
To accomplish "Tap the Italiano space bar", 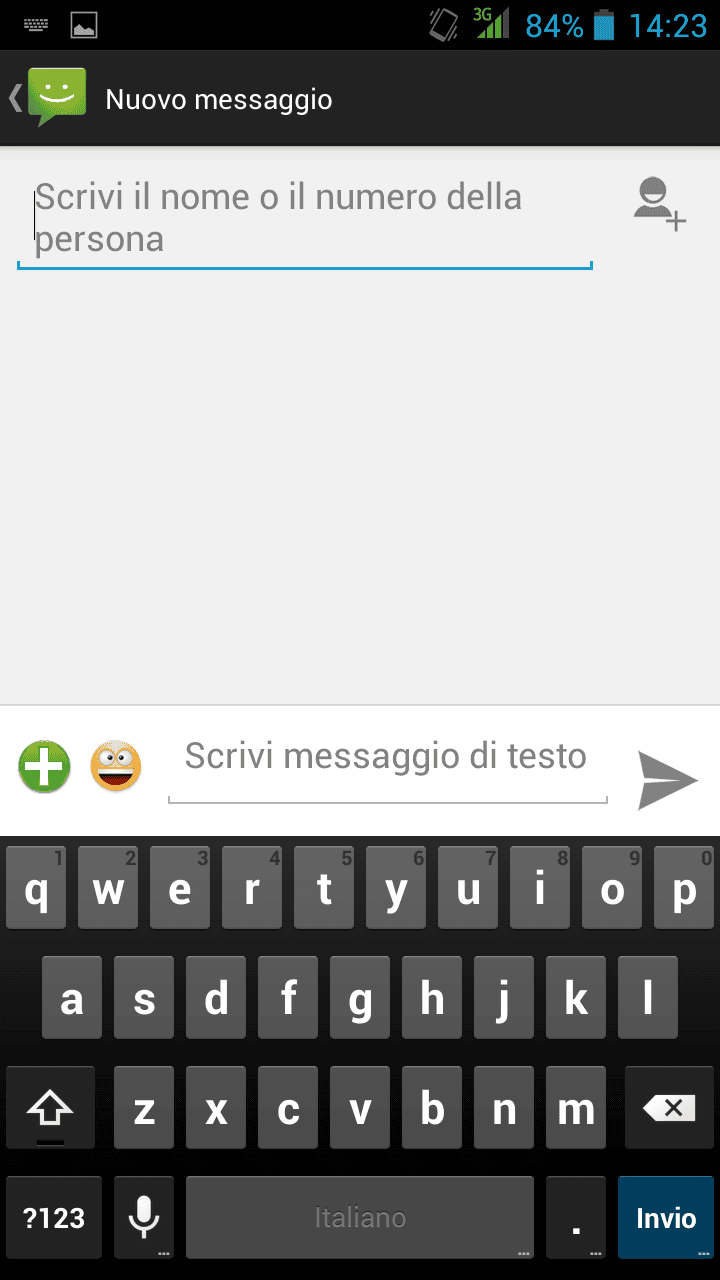I will tap(360, 1217).
